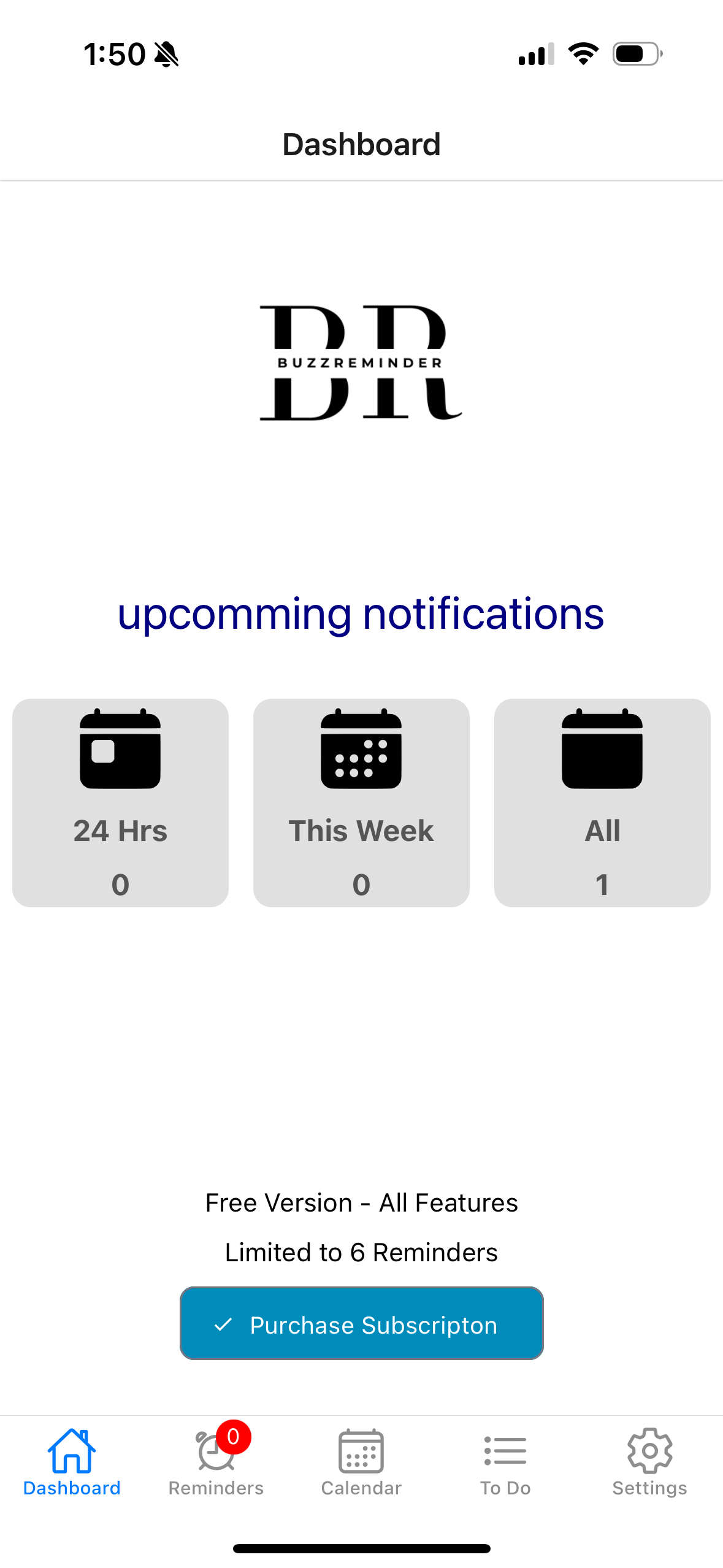The width and height of the screenshot is (723, 1568).
Task: Switch to the To Do tab
Action: pos(505,1461)
